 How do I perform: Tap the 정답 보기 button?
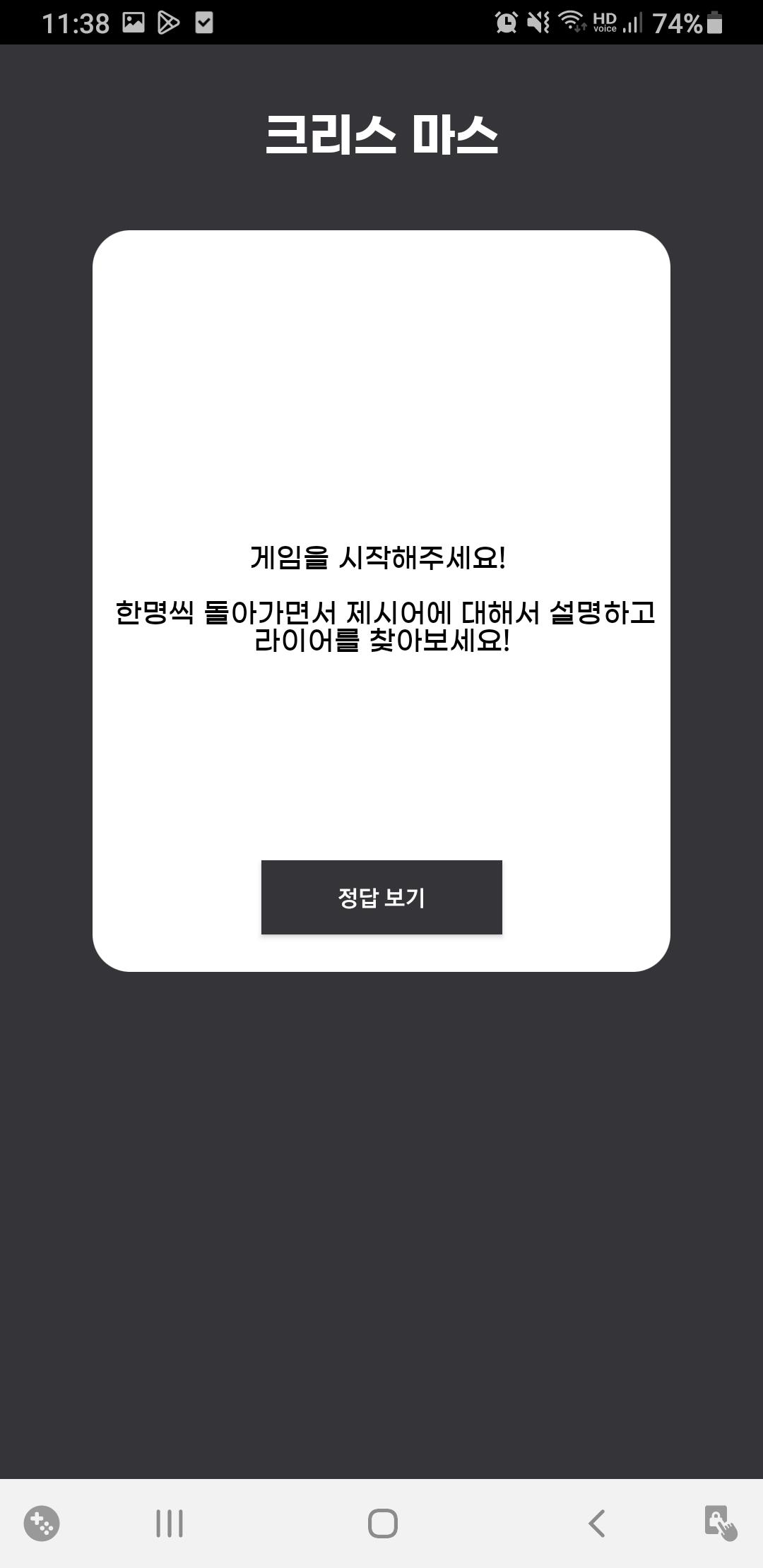pos(381,897)
